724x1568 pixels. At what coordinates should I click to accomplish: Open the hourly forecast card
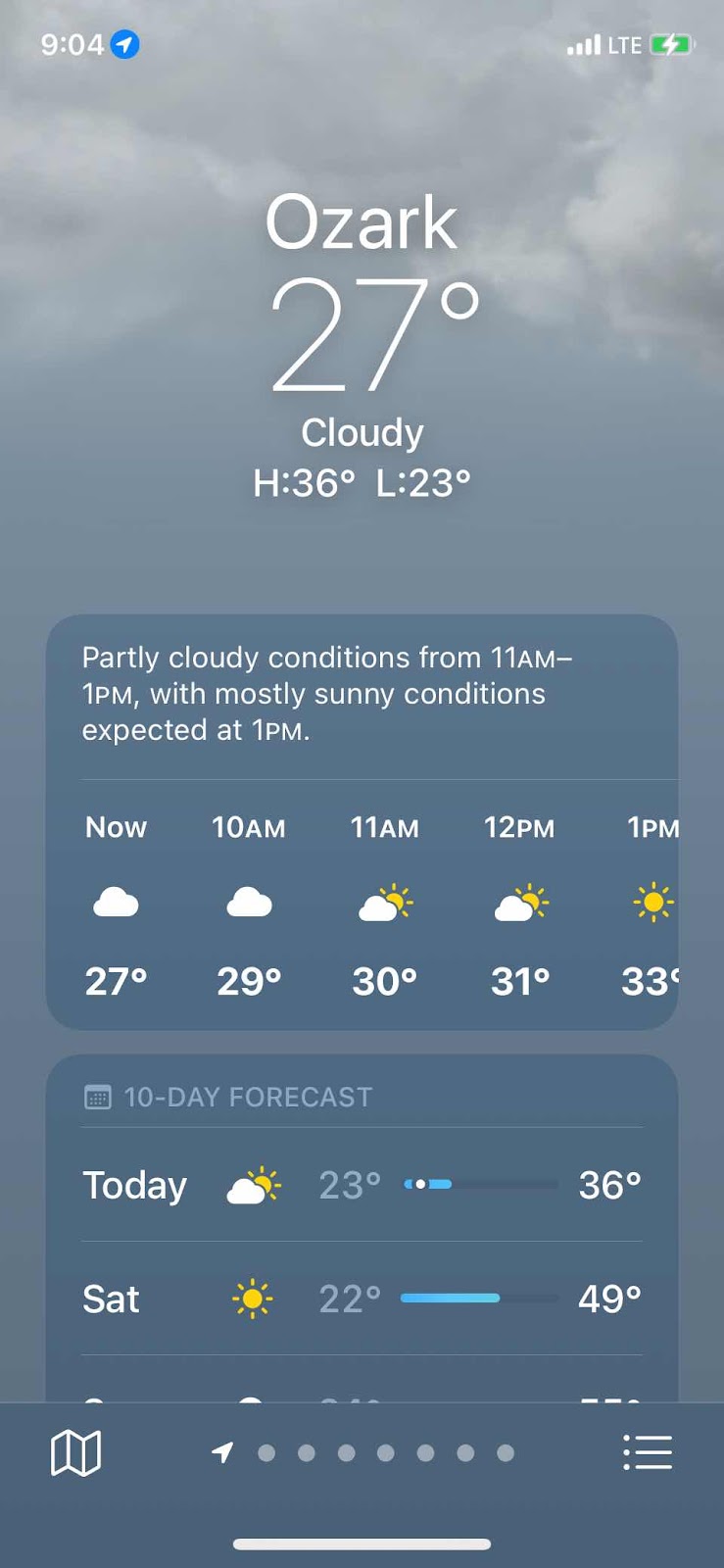(x=362, y=902)
